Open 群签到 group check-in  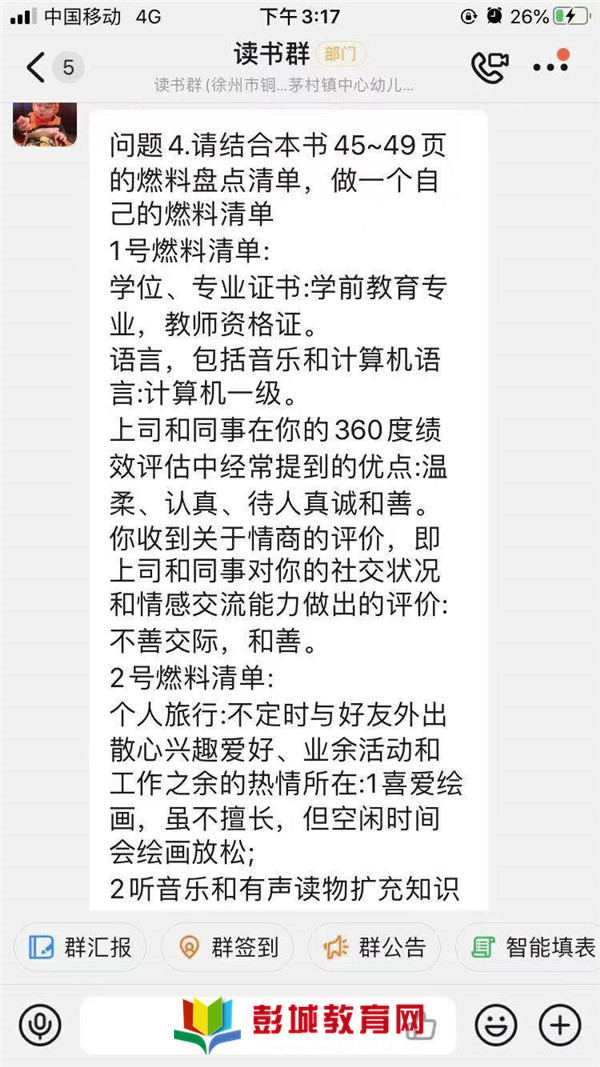click(228, 947)
